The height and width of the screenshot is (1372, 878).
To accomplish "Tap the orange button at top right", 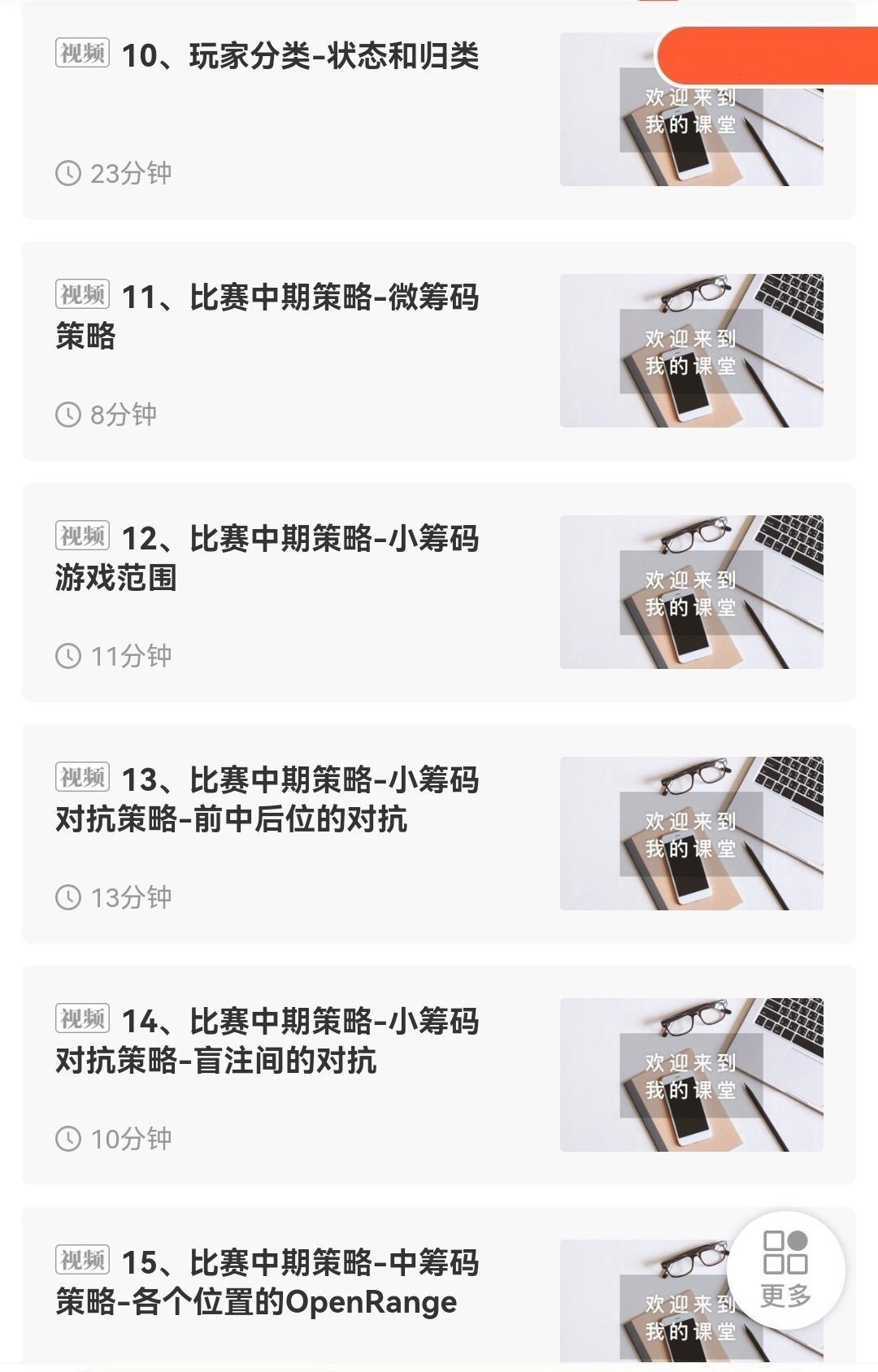I will coord(768,55).
